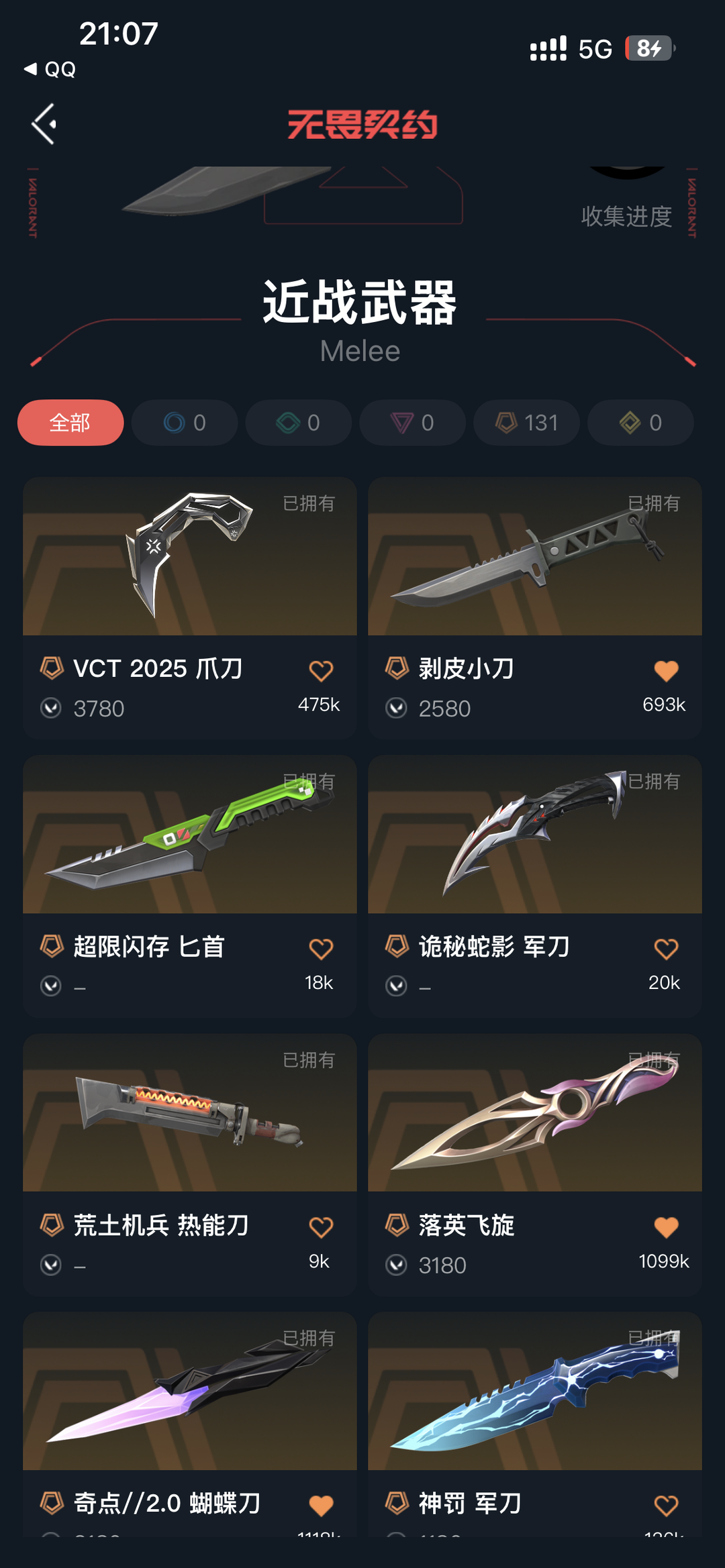The image size is (725, 1568).
Task: Select the 全部 filter chip
Action: pos(70,423)
